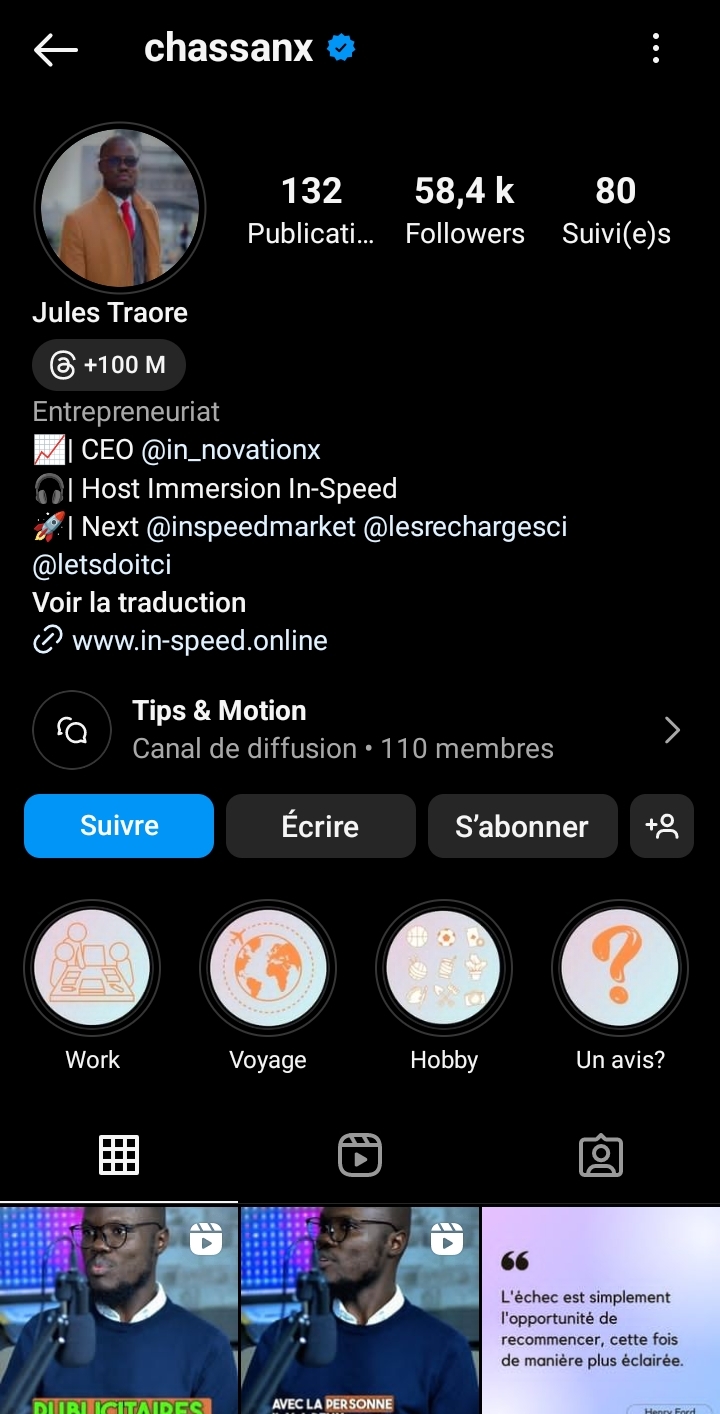View the Voyage story highlight

(x=268, y=968)
